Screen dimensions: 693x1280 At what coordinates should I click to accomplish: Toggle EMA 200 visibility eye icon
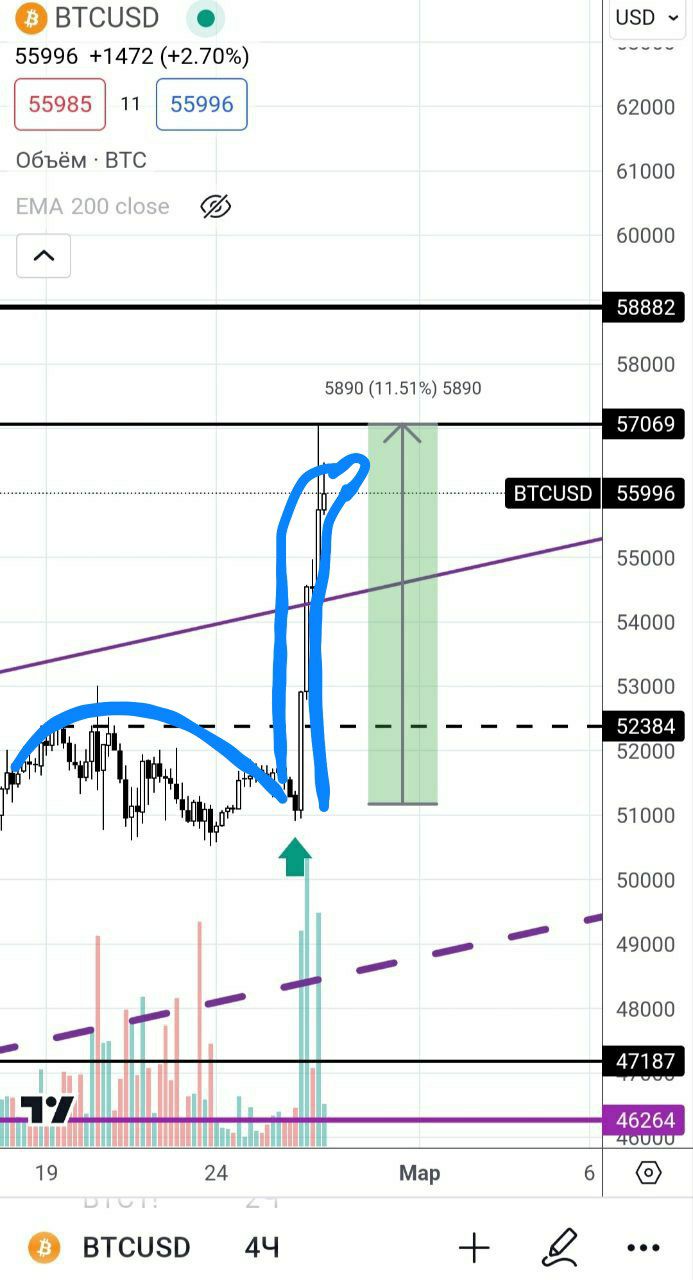216,207
